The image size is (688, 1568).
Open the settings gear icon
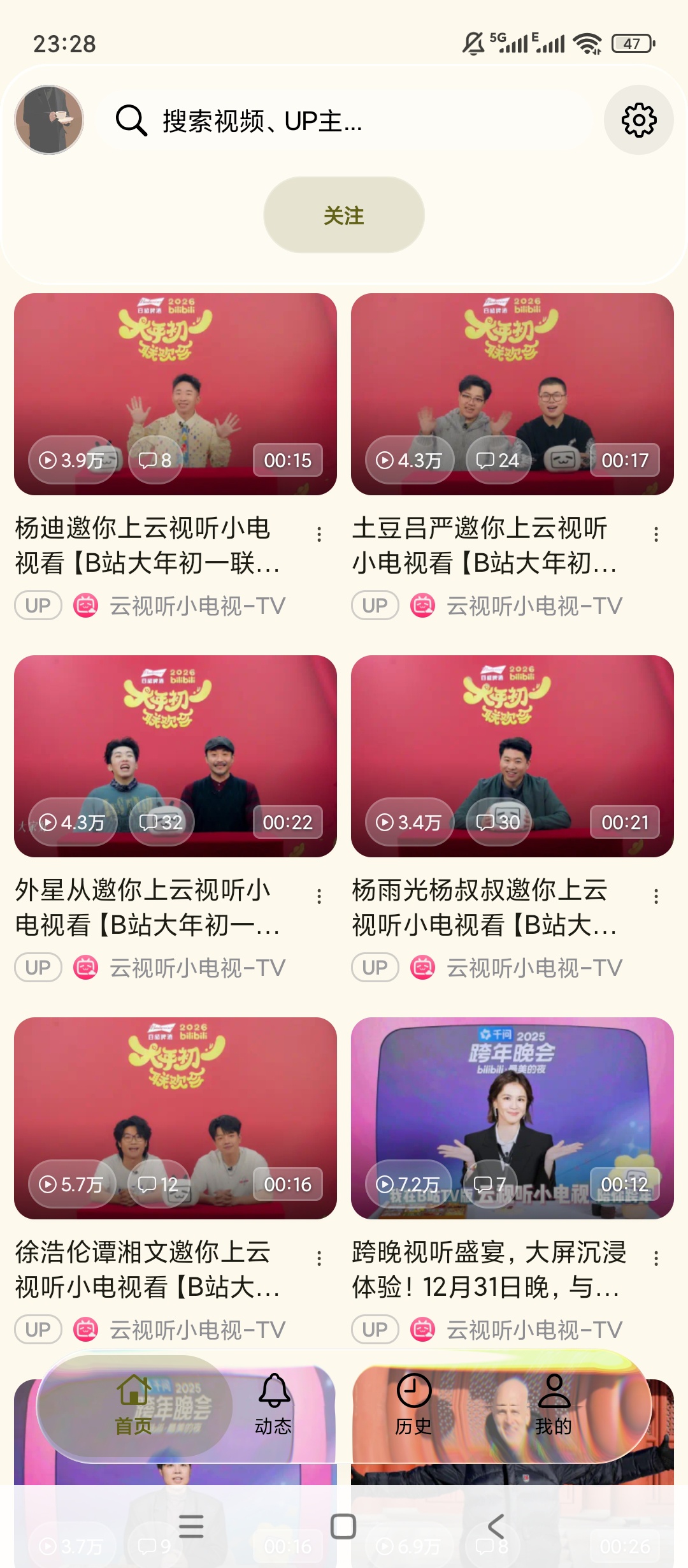click(x=638, y=120)
